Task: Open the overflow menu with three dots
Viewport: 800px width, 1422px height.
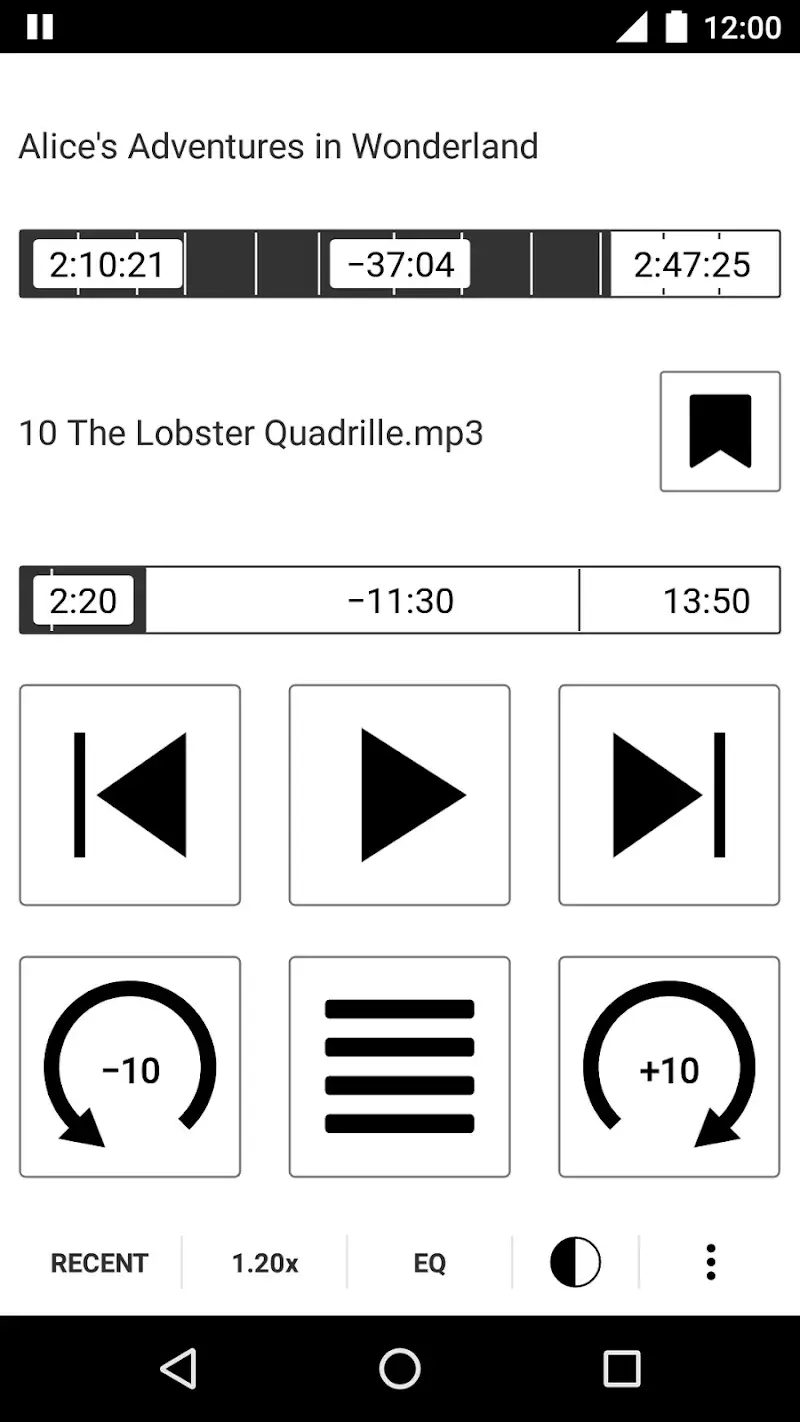Action: point(710,1262)
